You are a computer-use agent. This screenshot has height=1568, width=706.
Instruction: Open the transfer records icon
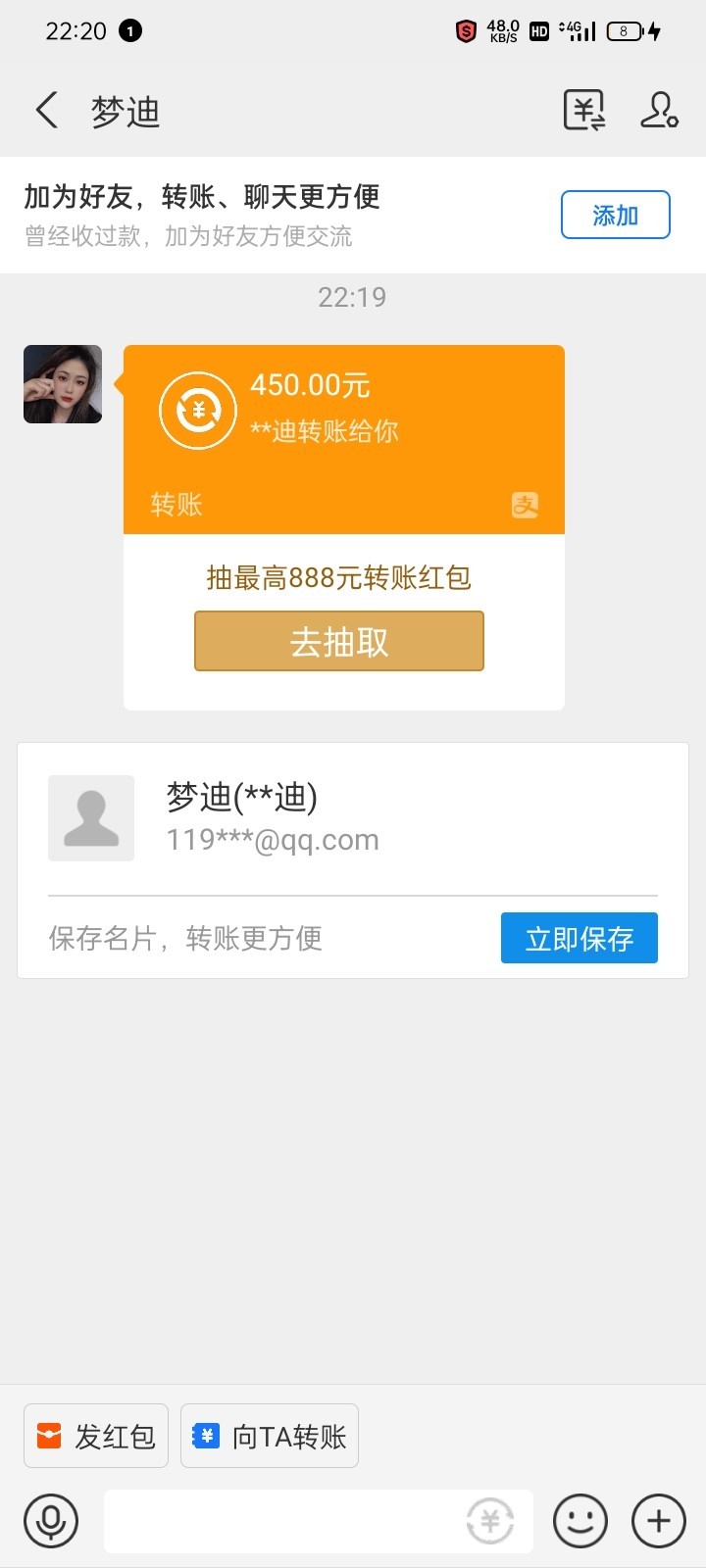[x=584, y=110]
